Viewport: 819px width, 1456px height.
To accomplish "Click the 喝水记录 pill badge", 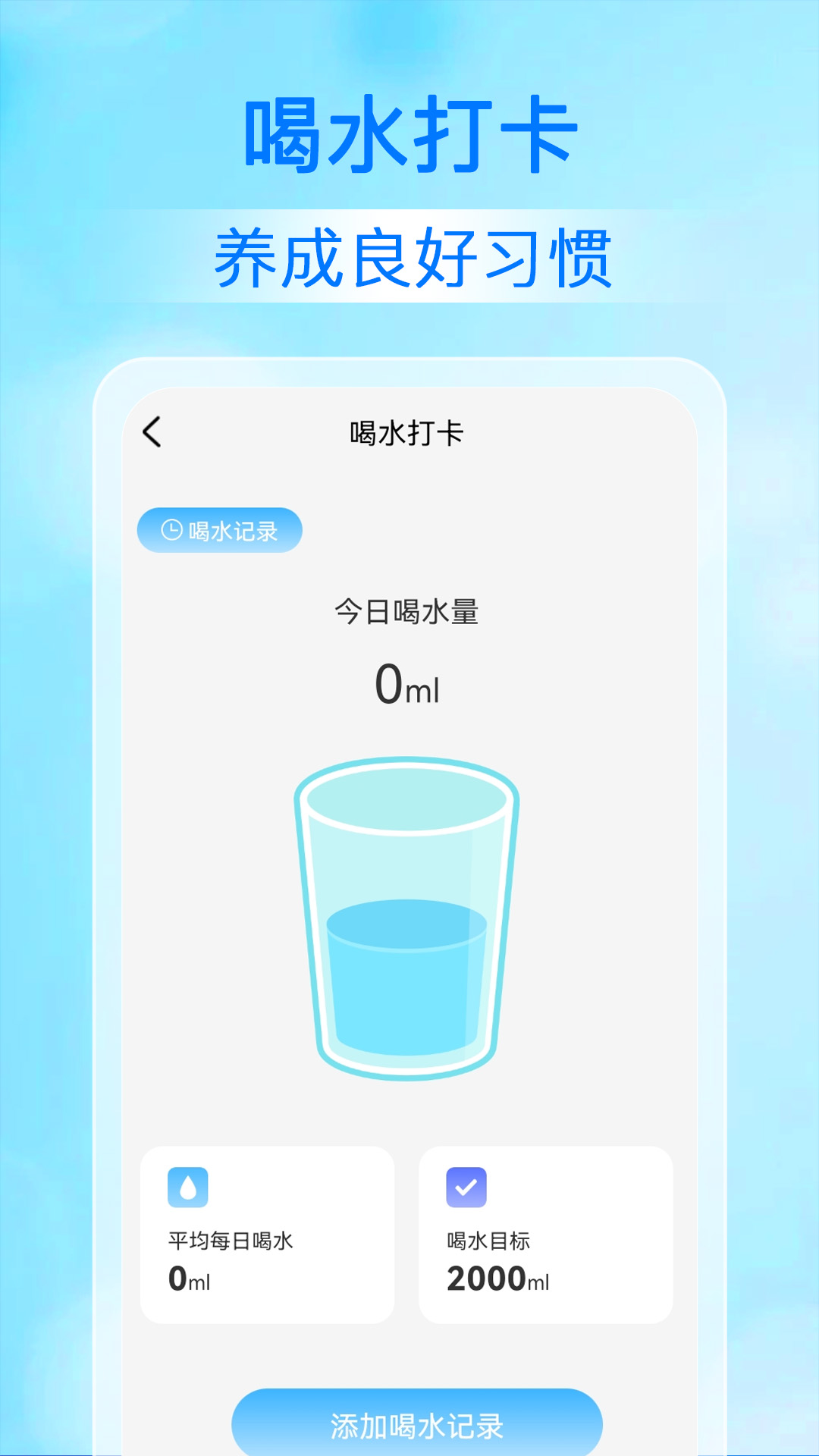I will pyautogui.click(x=219, y=531).
